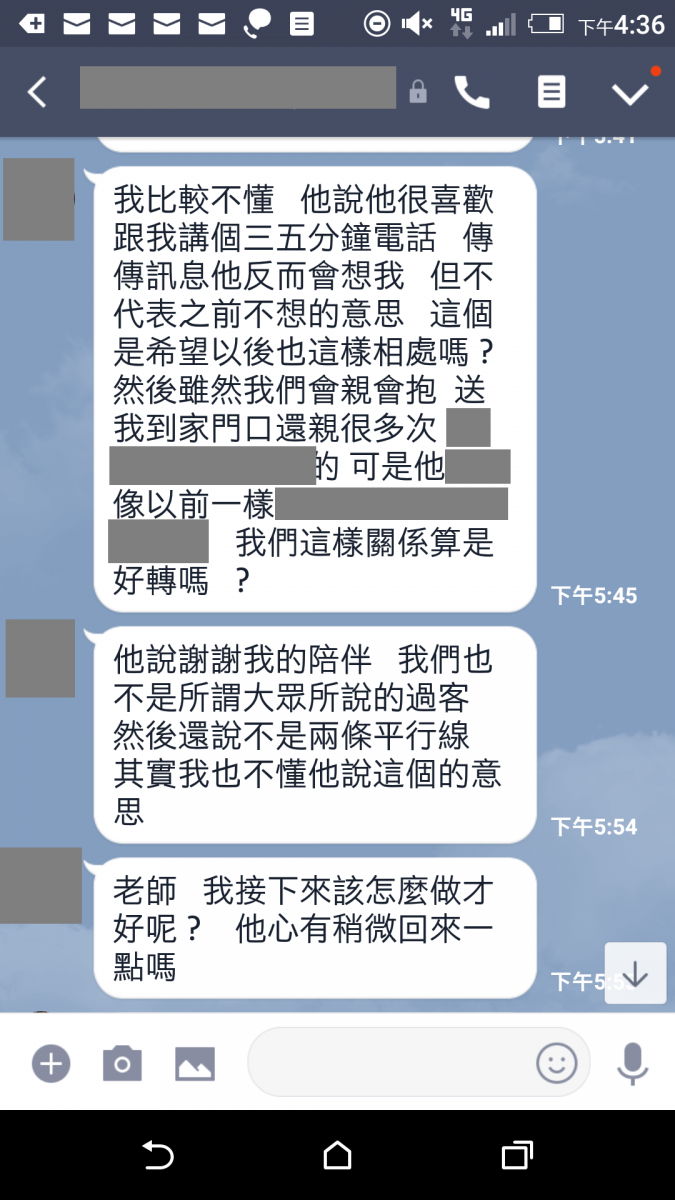This screenshot has width=675, height=1200.
Task: Start a voice call
Action: tap(472, 92)
